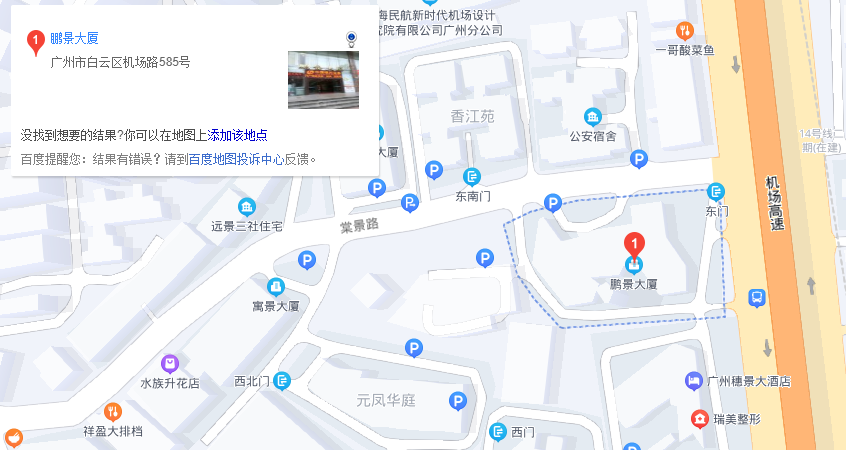Select the bus stop icon near 机场高速
The width and height of the screenshot is (846, 450).
click(757, 297)
